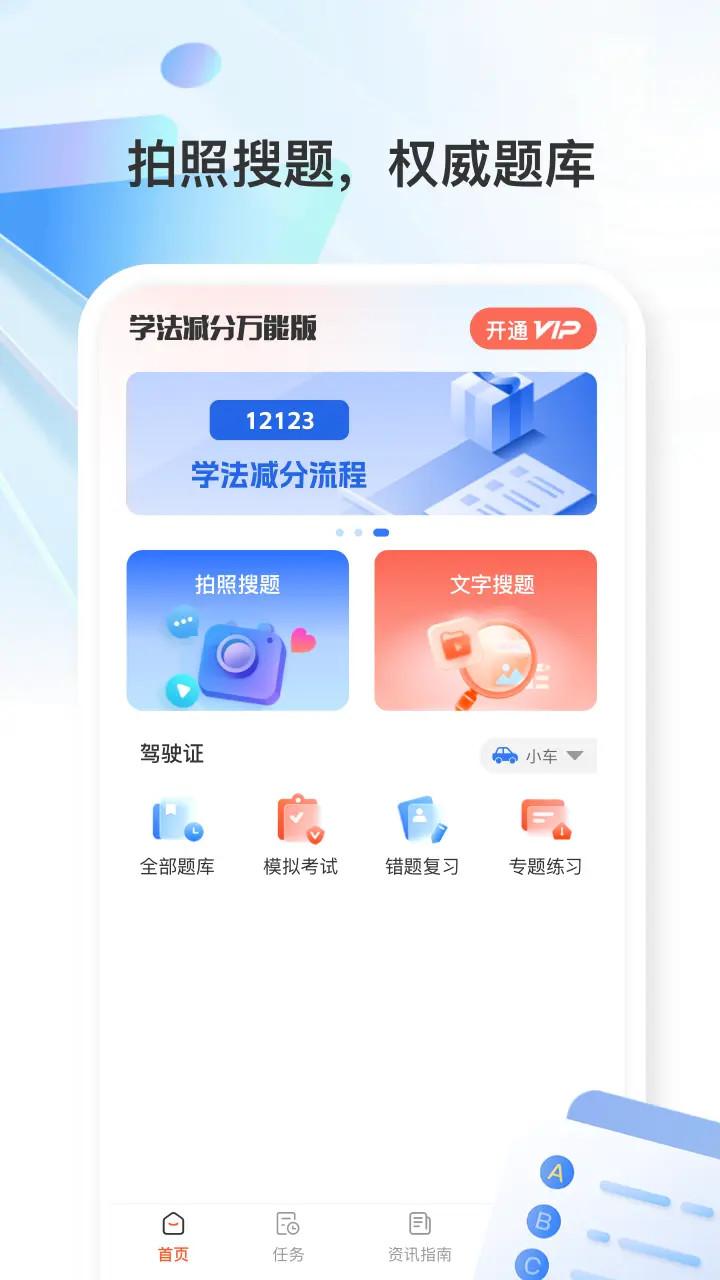Open 错题复习 wrong answer review
Viewport: 720px width, 1280px height.
(x=421, y=832)
